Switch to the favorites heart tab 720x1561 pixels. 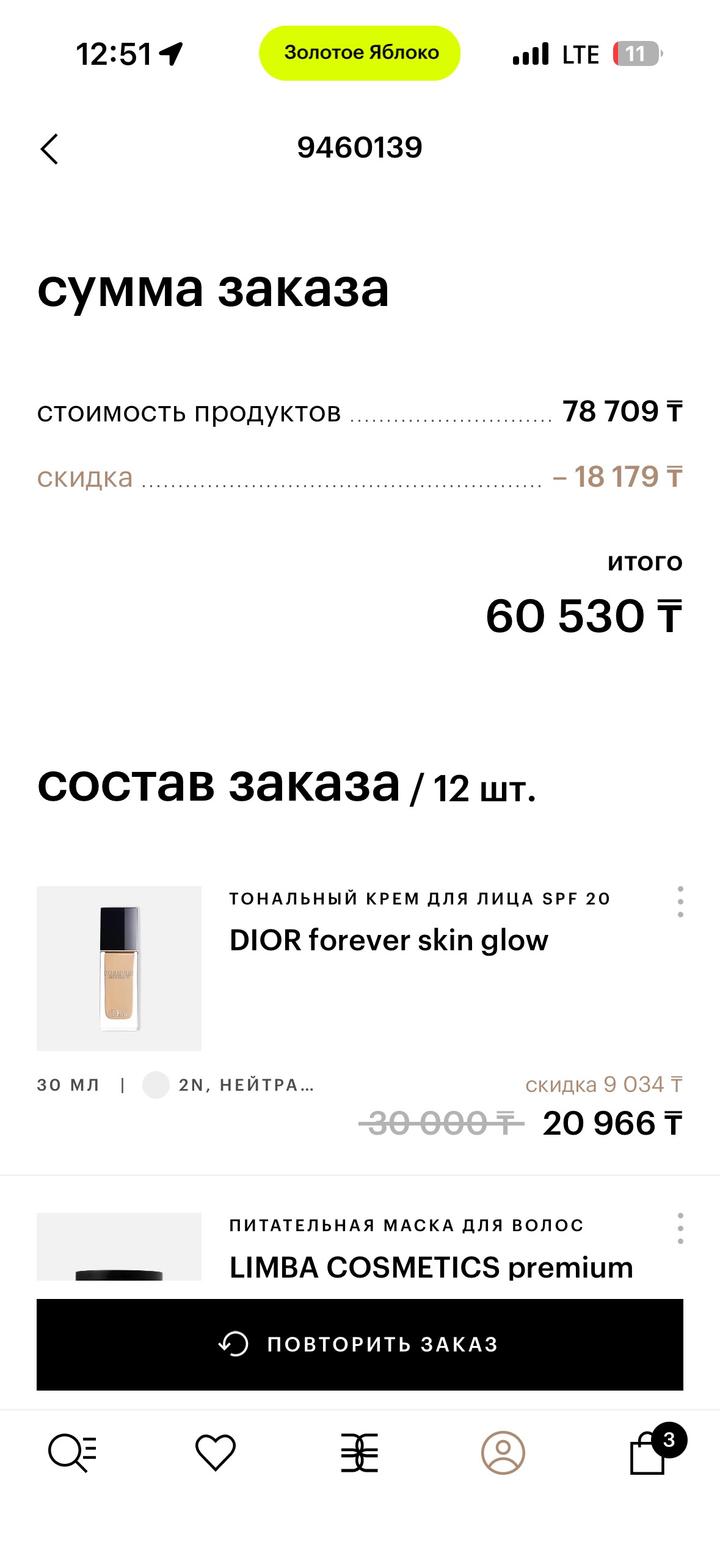(215, 1453)
